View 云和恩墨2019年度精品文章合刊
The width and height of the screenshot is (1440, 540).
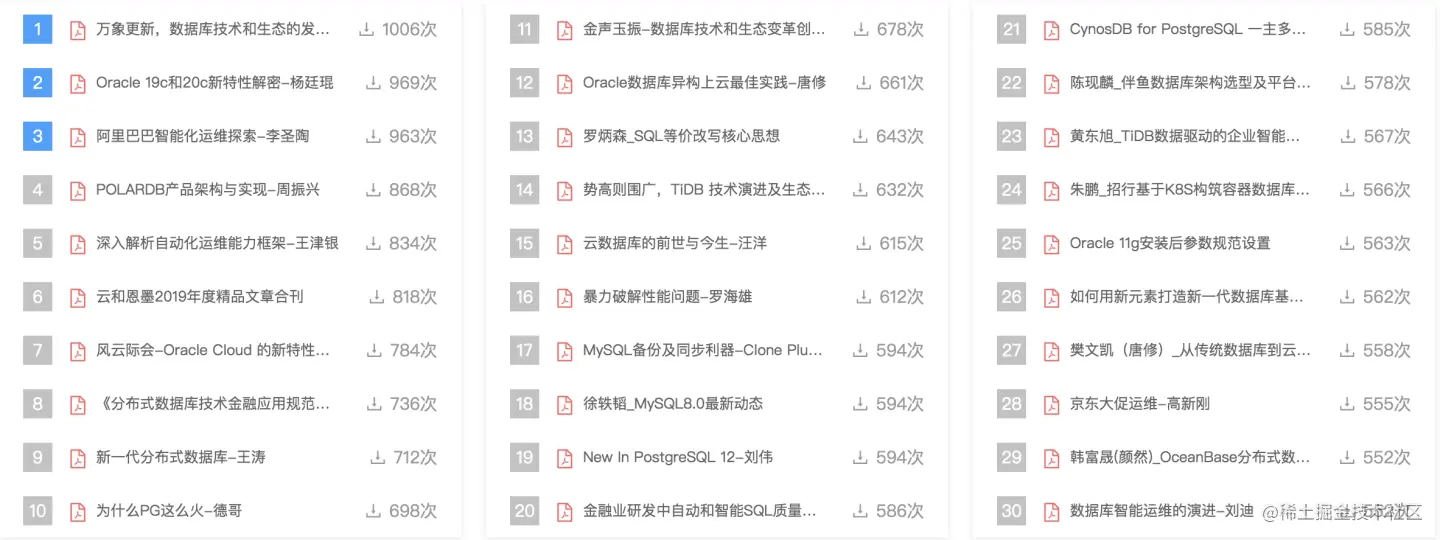point(199,297)
